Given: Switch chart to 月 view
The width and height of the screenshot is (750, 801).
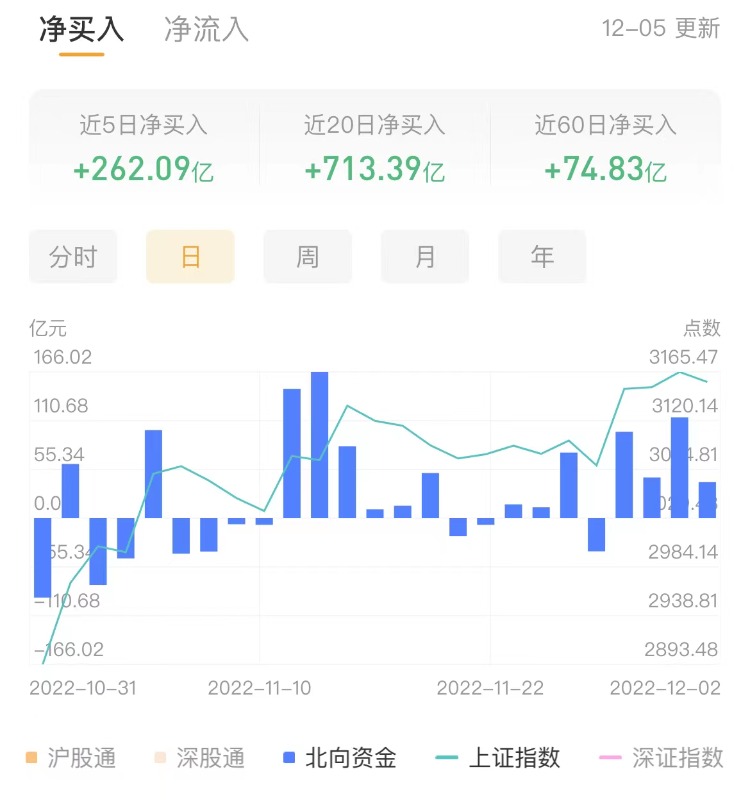Looking at the screenshot, I should 425,257.
